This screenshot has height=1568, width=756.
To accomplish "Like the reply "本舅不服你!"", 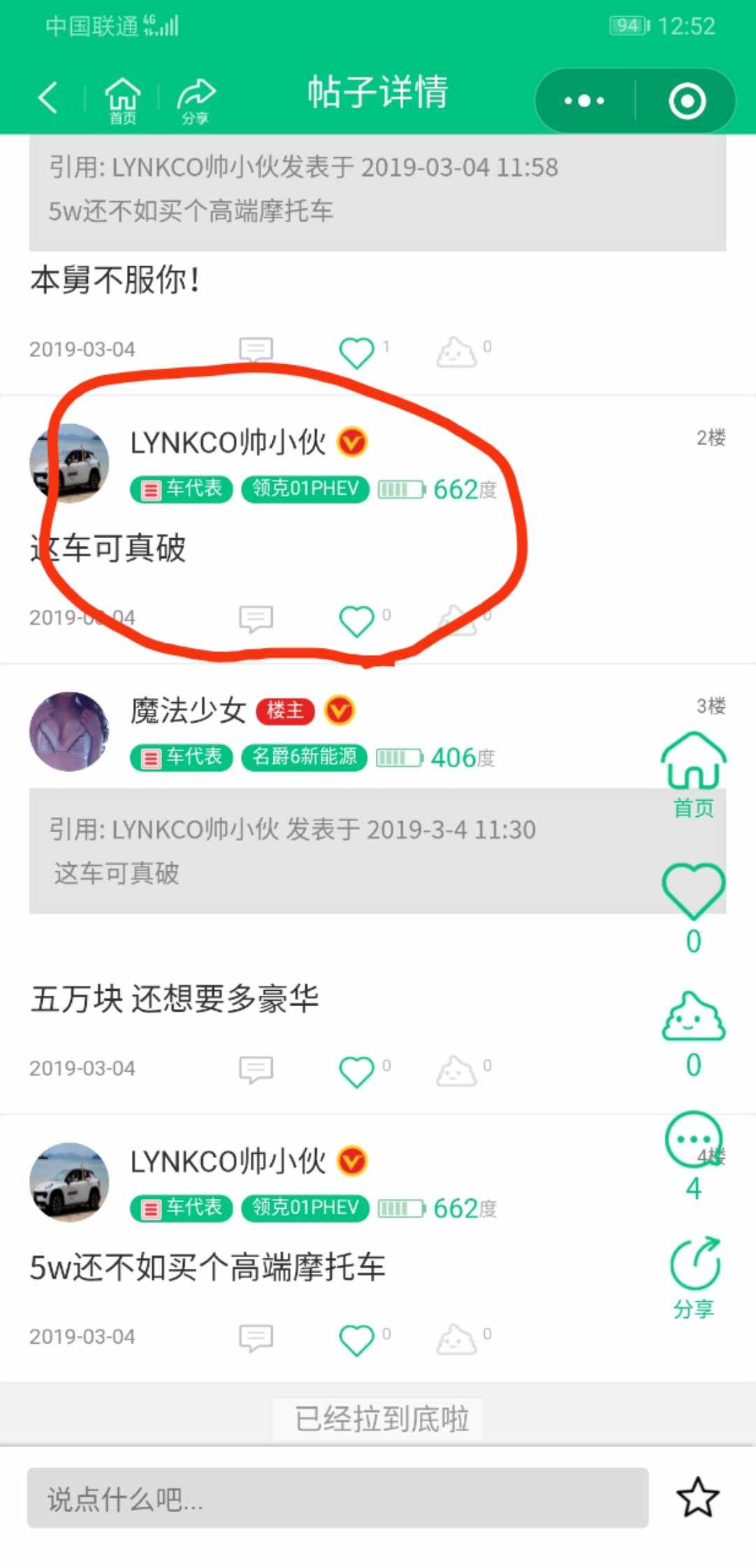I will pos(357,351).
